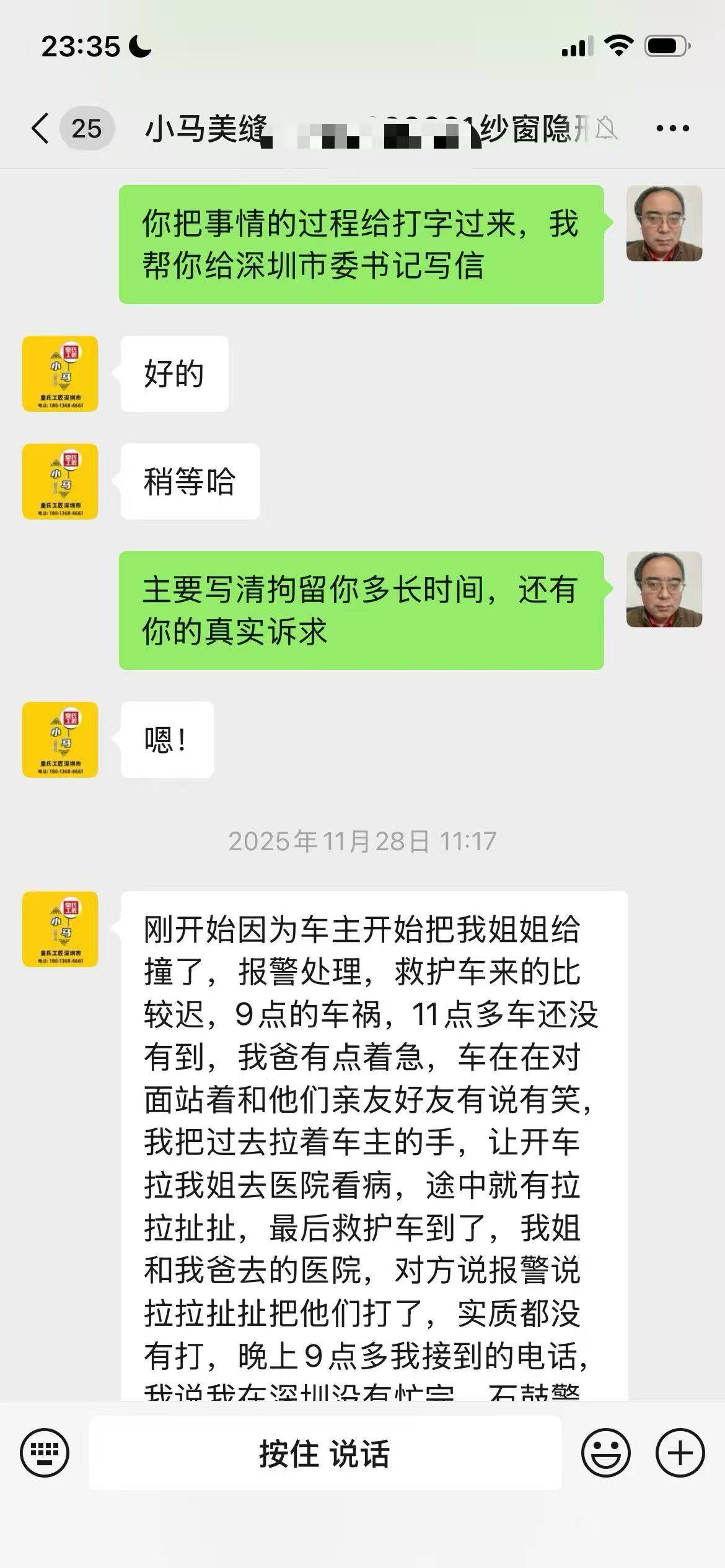
Task: Open the sender's avatar beside 你把事情的过程 message
Action: (664, 223)
